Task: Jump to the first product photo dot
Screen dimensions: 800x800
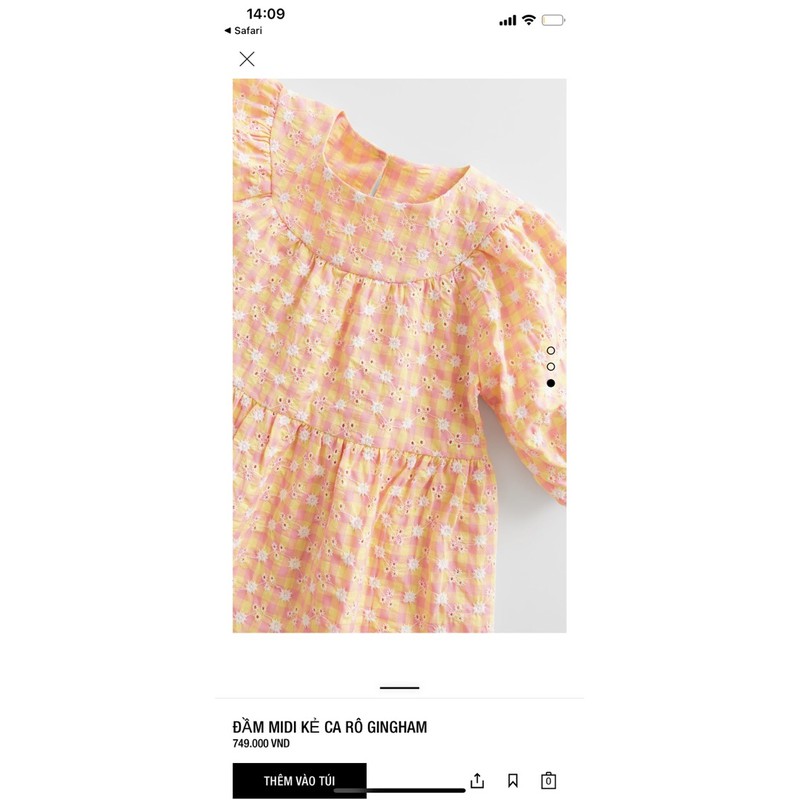Action: 550,351
